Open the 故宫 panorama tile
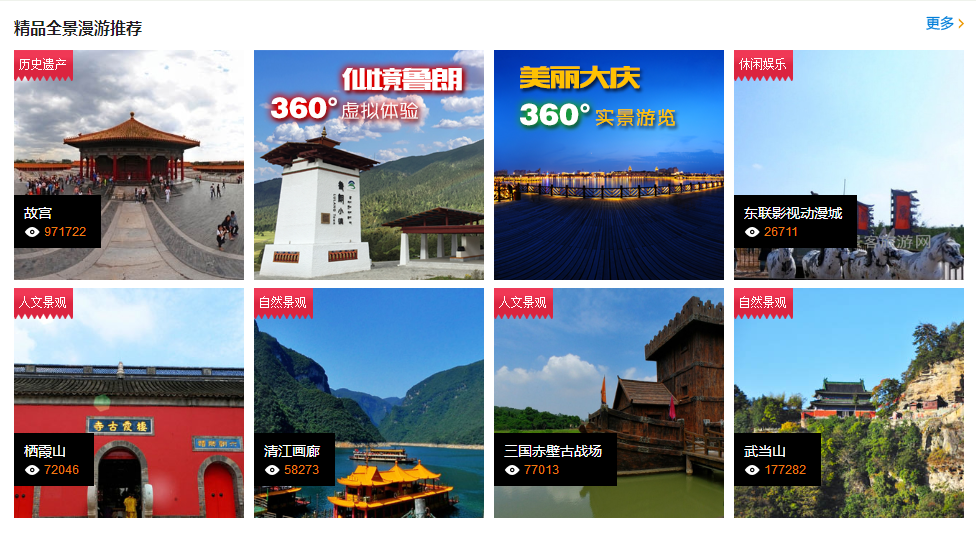The height and width of the screenshot is (538, 976). [x=129, y=165]
